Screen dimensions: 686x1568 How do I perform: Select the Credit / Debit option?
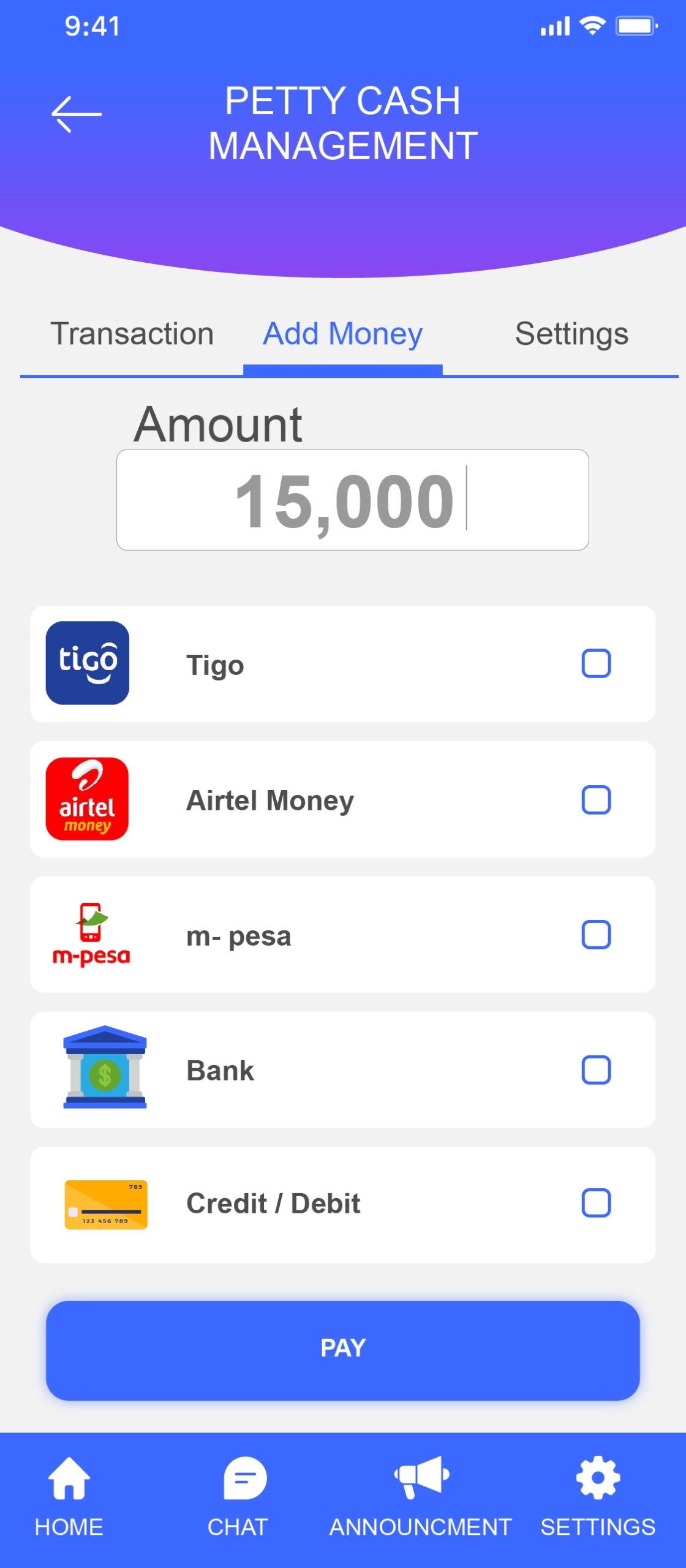click(595, 1203)
